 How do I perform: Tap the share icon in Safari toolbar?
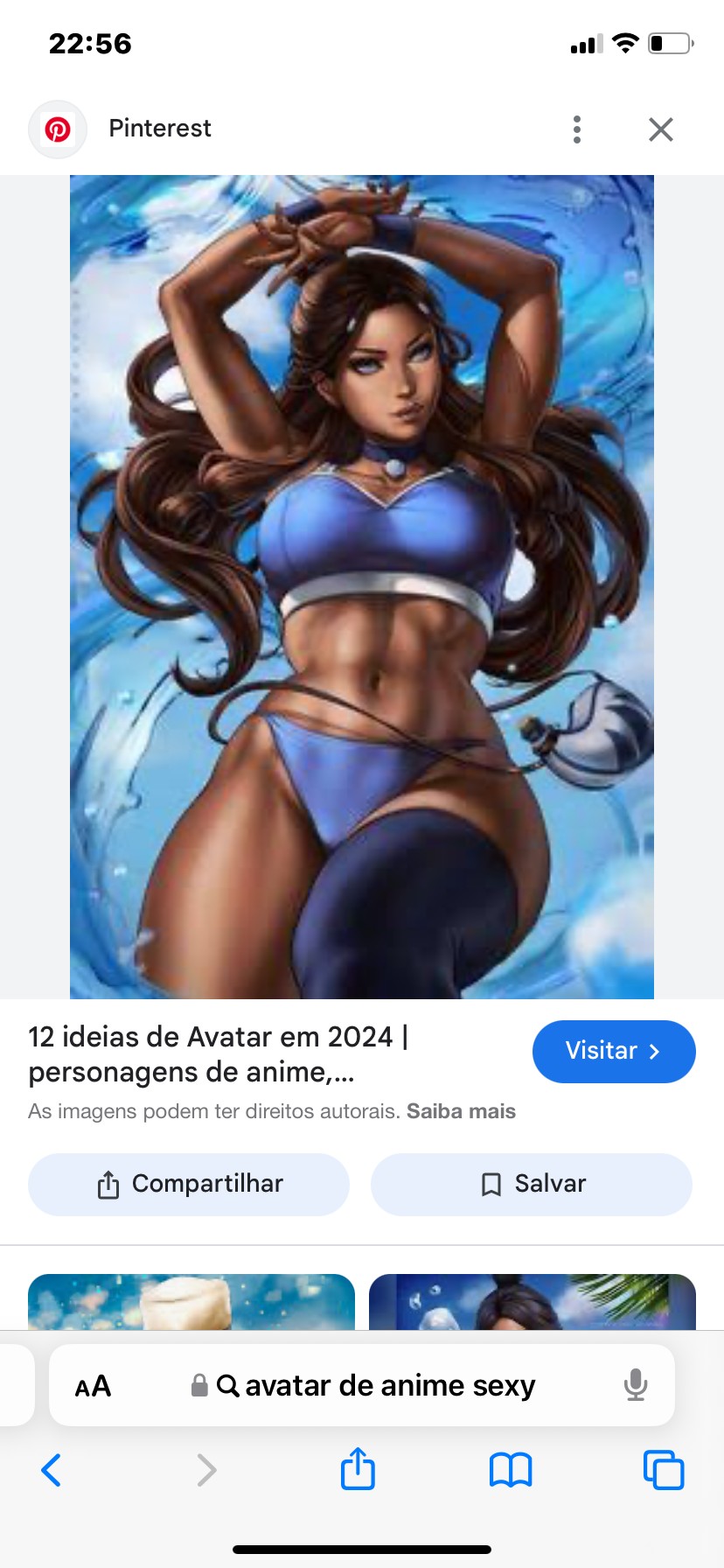[358, 1470]
